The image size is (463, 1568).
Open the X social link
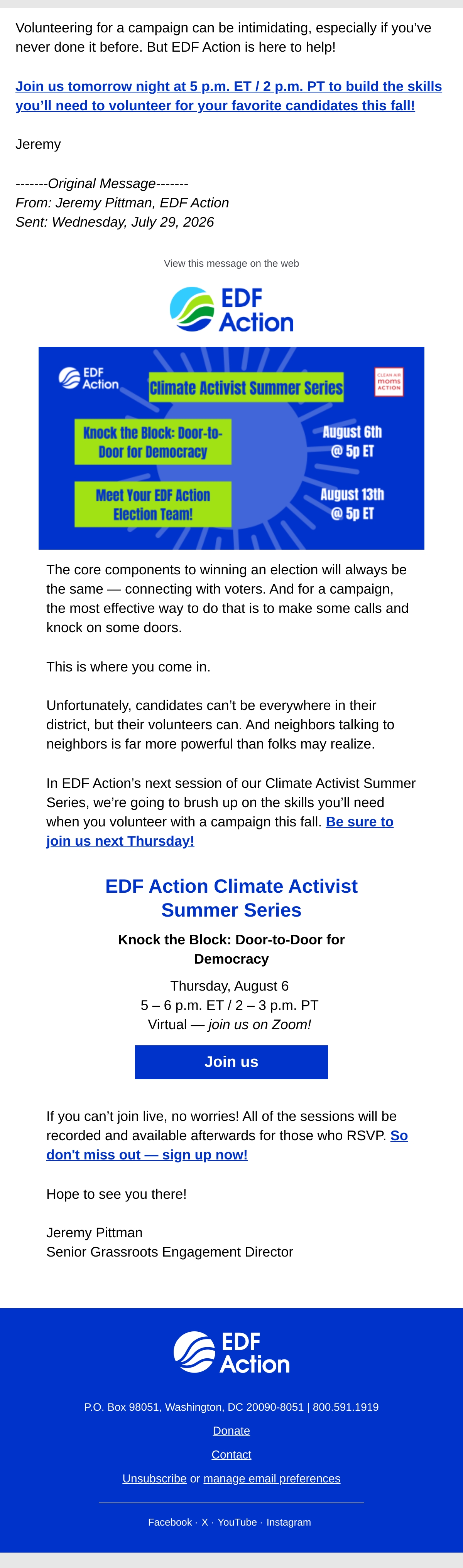pyautogui.click(x=205, y=1523)
